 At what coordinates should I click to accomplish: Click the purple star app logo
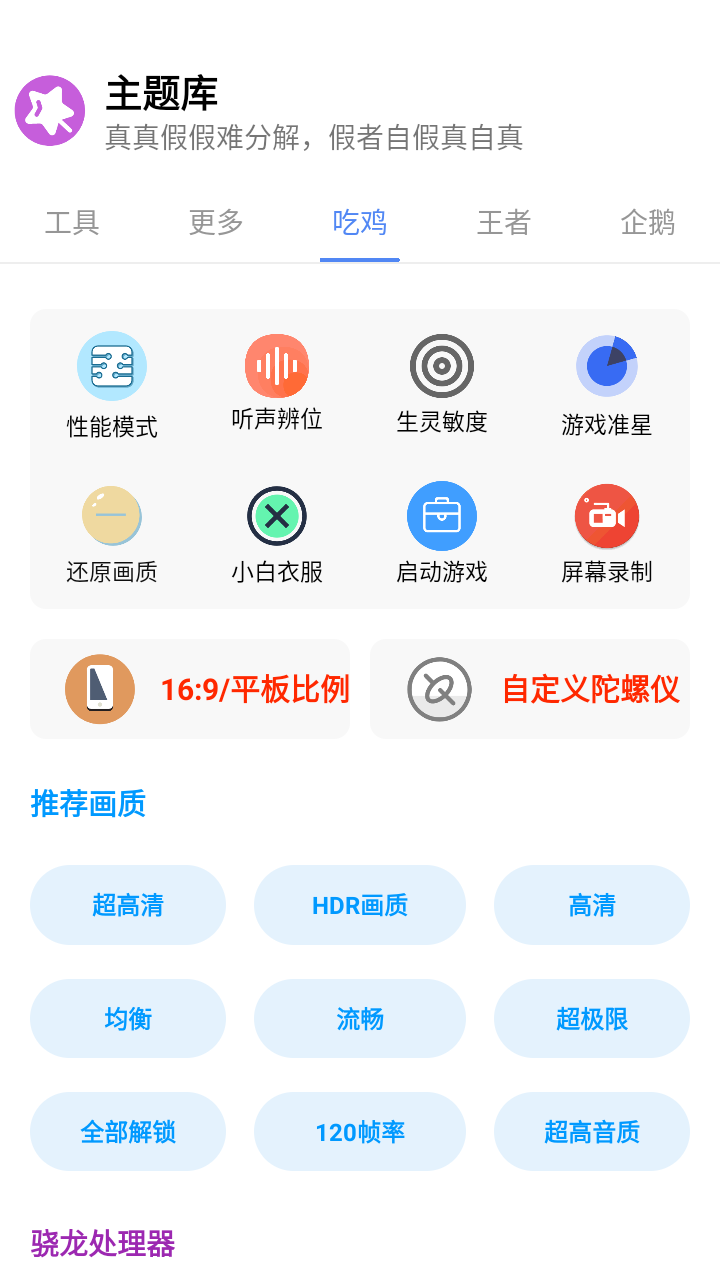(50, 111)
